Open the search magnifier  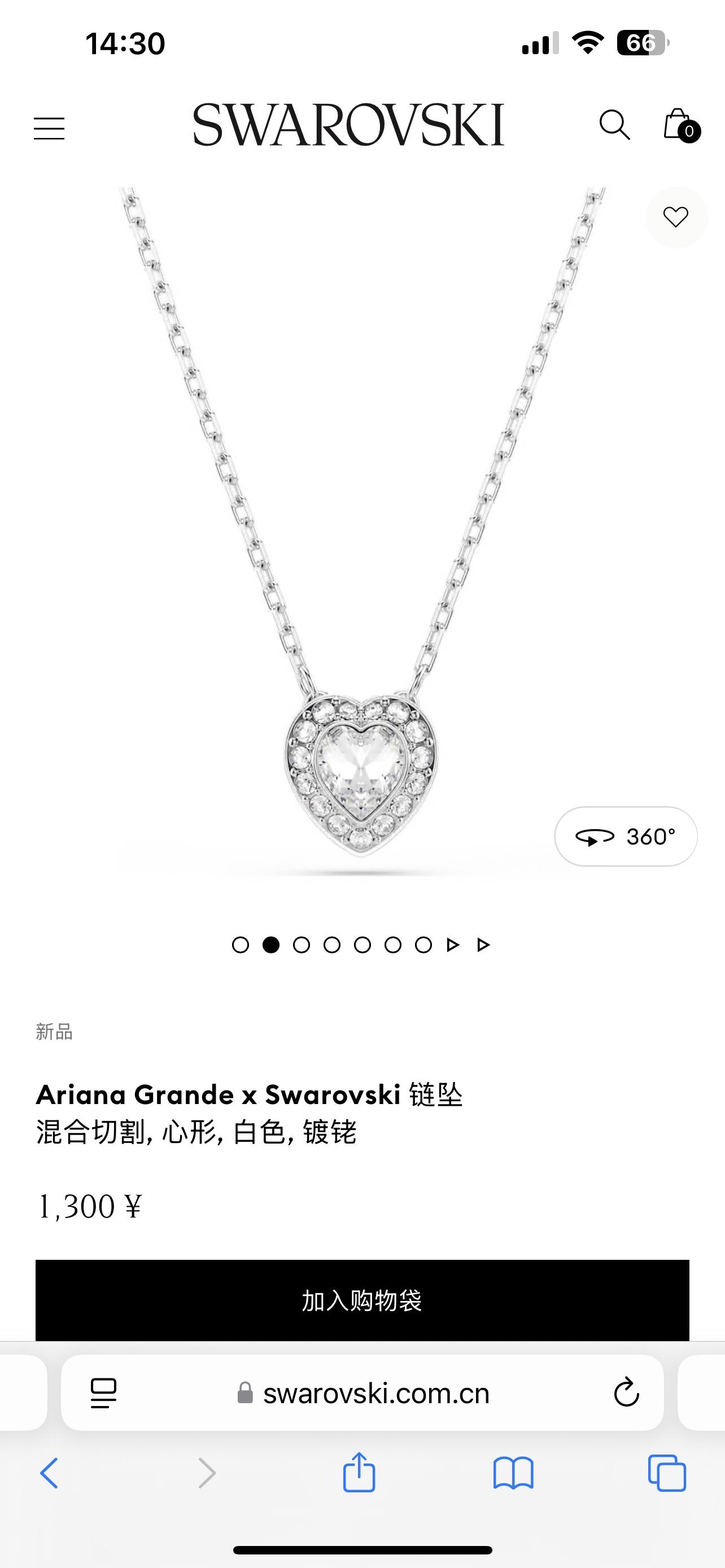(x=614, y=125)
